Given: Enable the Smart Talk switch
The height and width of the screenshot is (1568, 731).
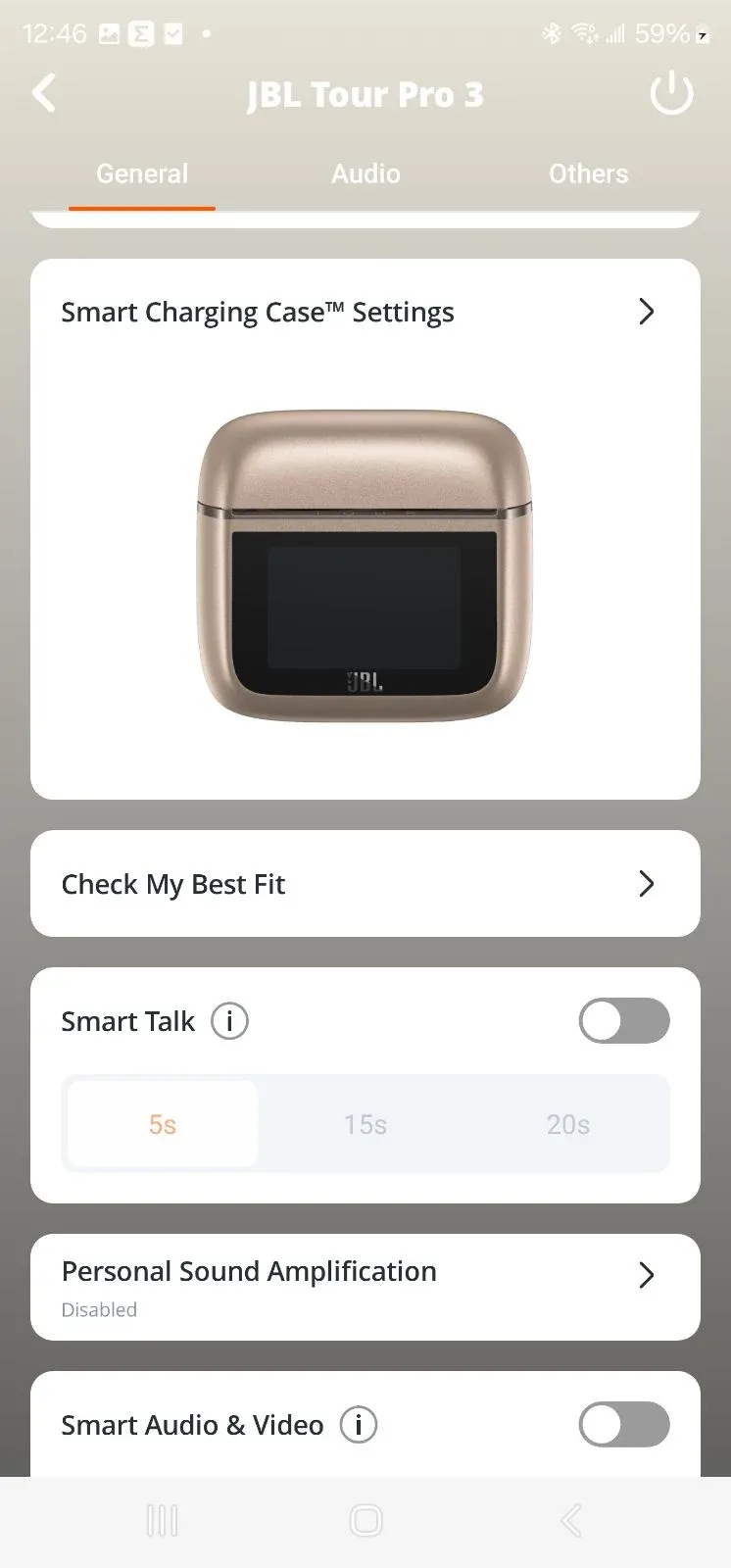Looking at the screenshot, I should [624, 1021].
